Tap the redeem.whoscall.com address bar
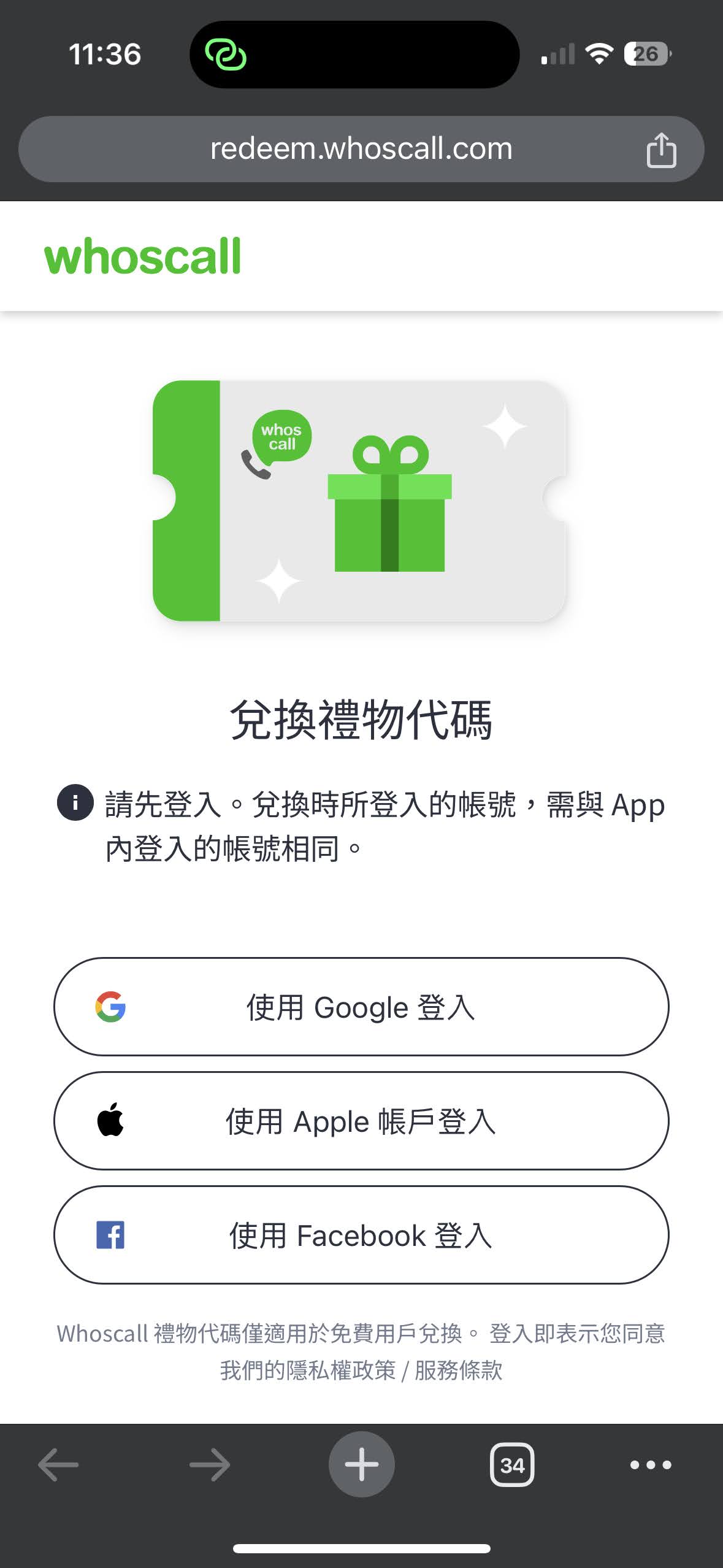 [x=361, y=149]
